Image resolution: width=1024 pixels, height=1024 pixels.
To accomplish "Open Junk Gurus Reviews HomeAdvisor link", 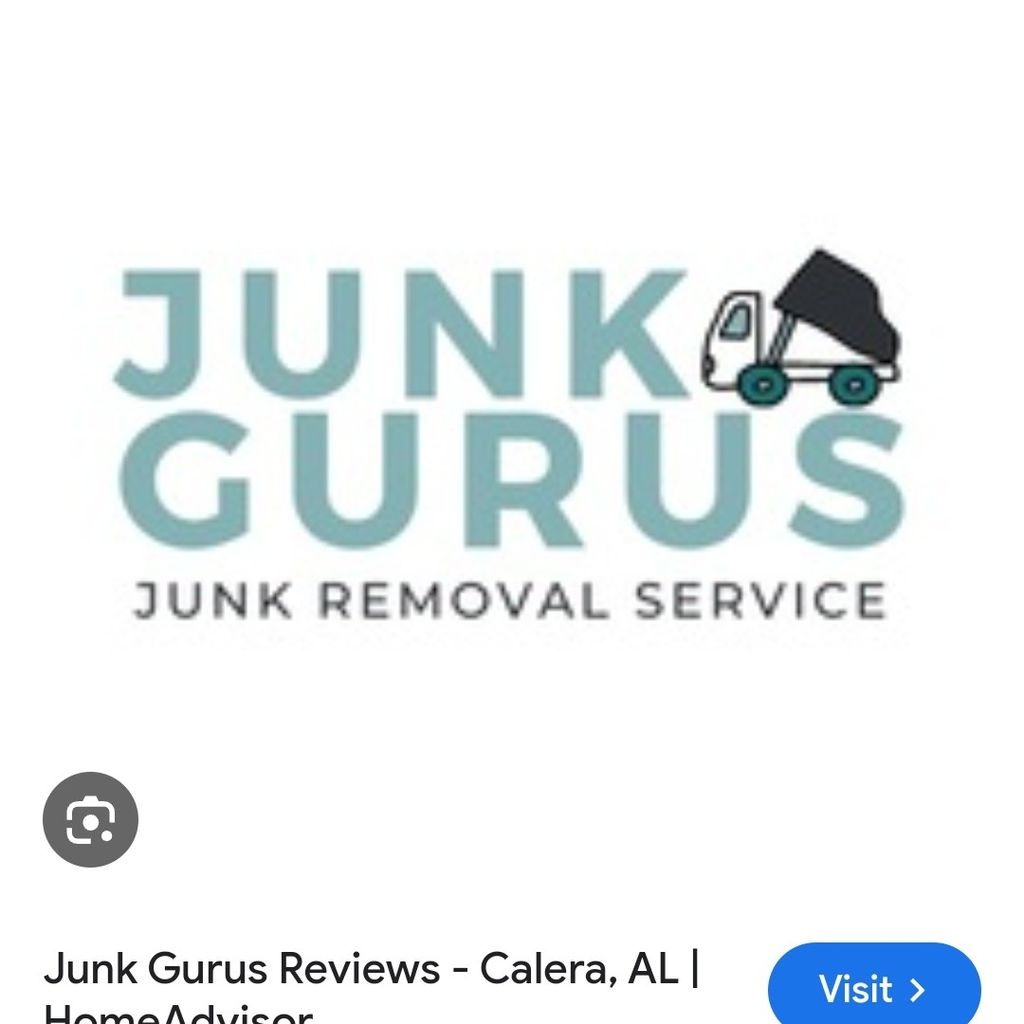I will tap(371, 970).
